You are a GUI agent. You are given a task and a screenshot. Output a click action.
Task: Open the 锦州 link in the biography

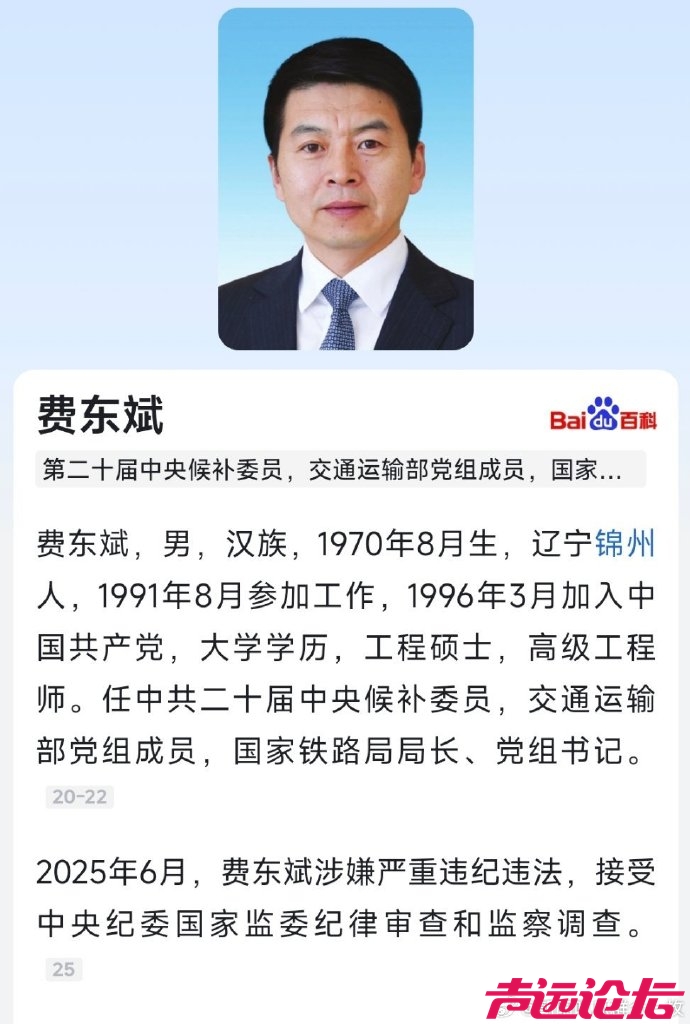[625, 544]
